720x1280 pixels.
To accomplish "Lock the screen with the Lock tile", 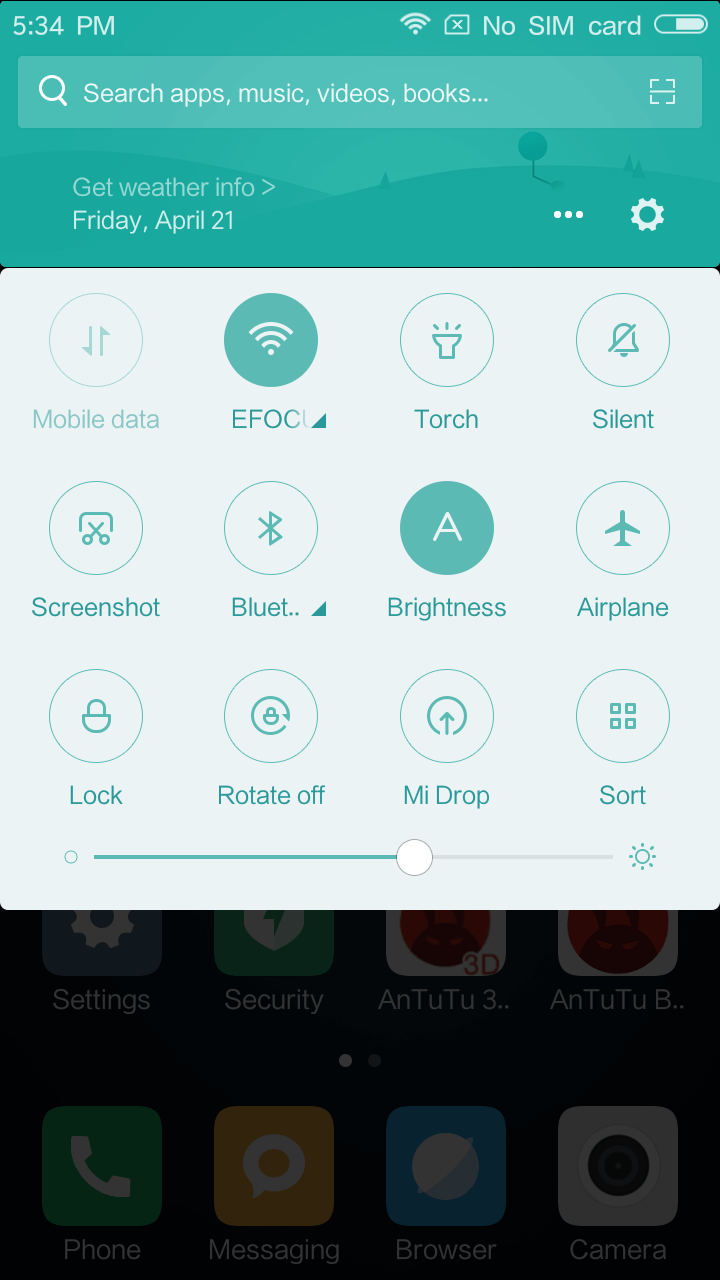I will coord(96,716).
